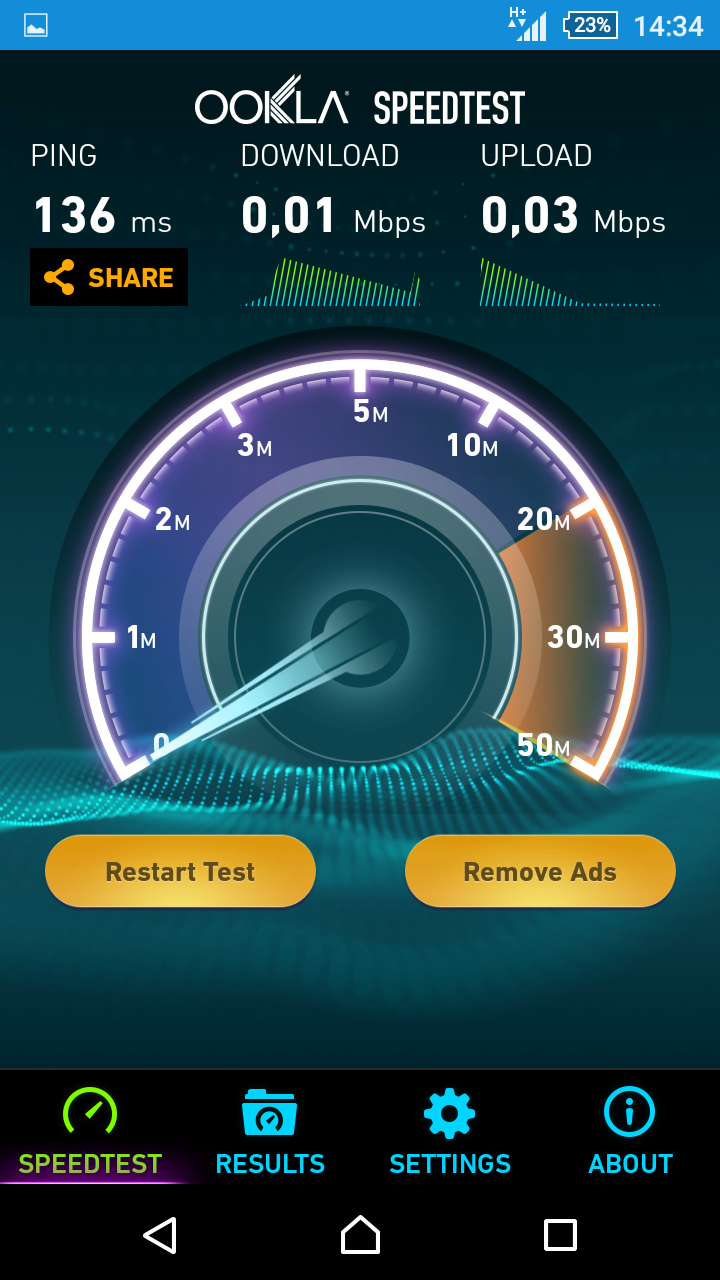Open the About tab
This screenshot has height=1280, width=720.
(630, 1132)
